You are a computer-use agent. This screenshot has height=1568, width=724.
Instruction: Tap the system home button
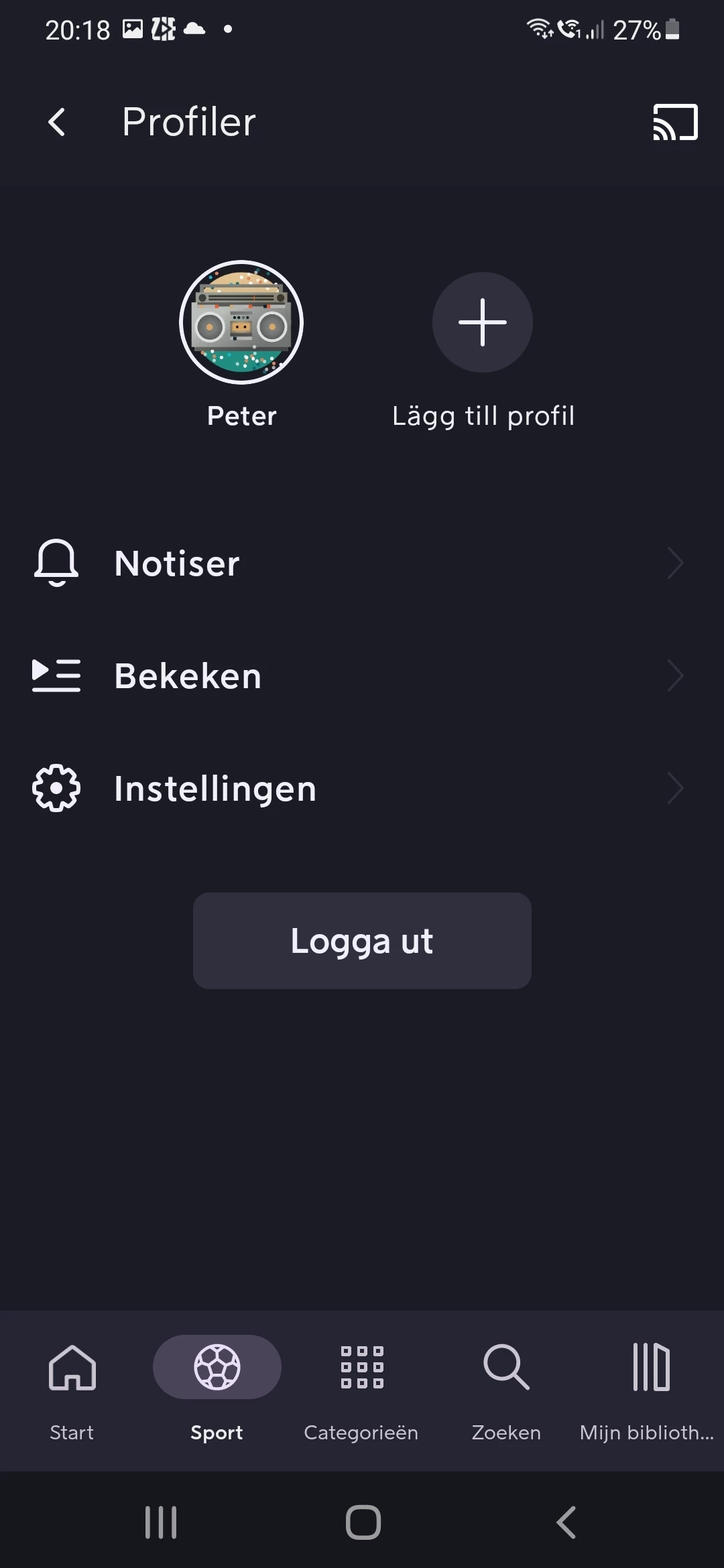[363, 1522]
